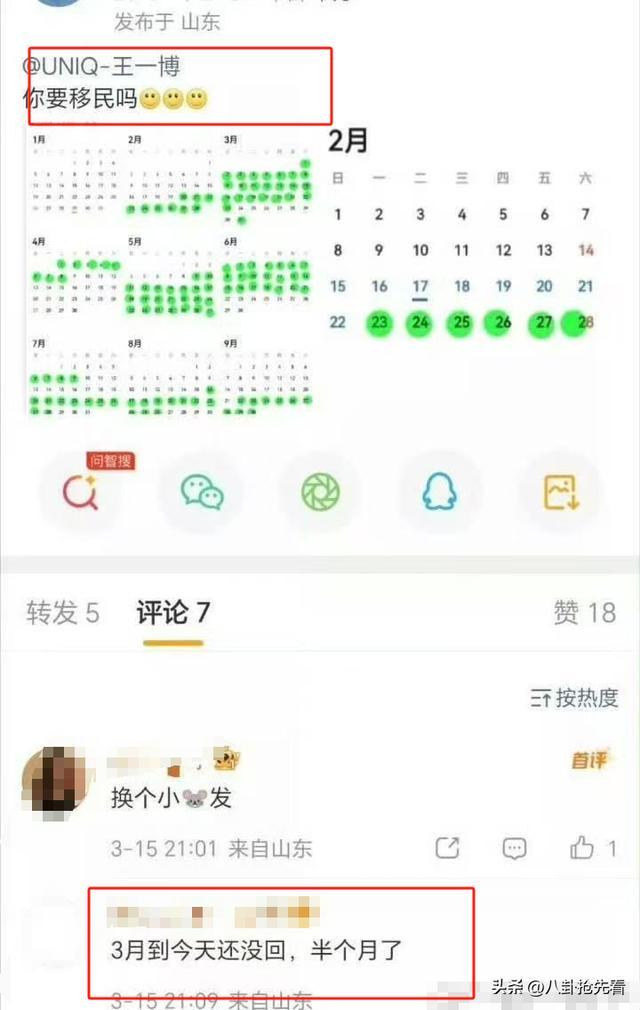Change comment sorting via 按热度
Image resolution: width=640 pixels, height=1010 pixels.
[574, 698]
